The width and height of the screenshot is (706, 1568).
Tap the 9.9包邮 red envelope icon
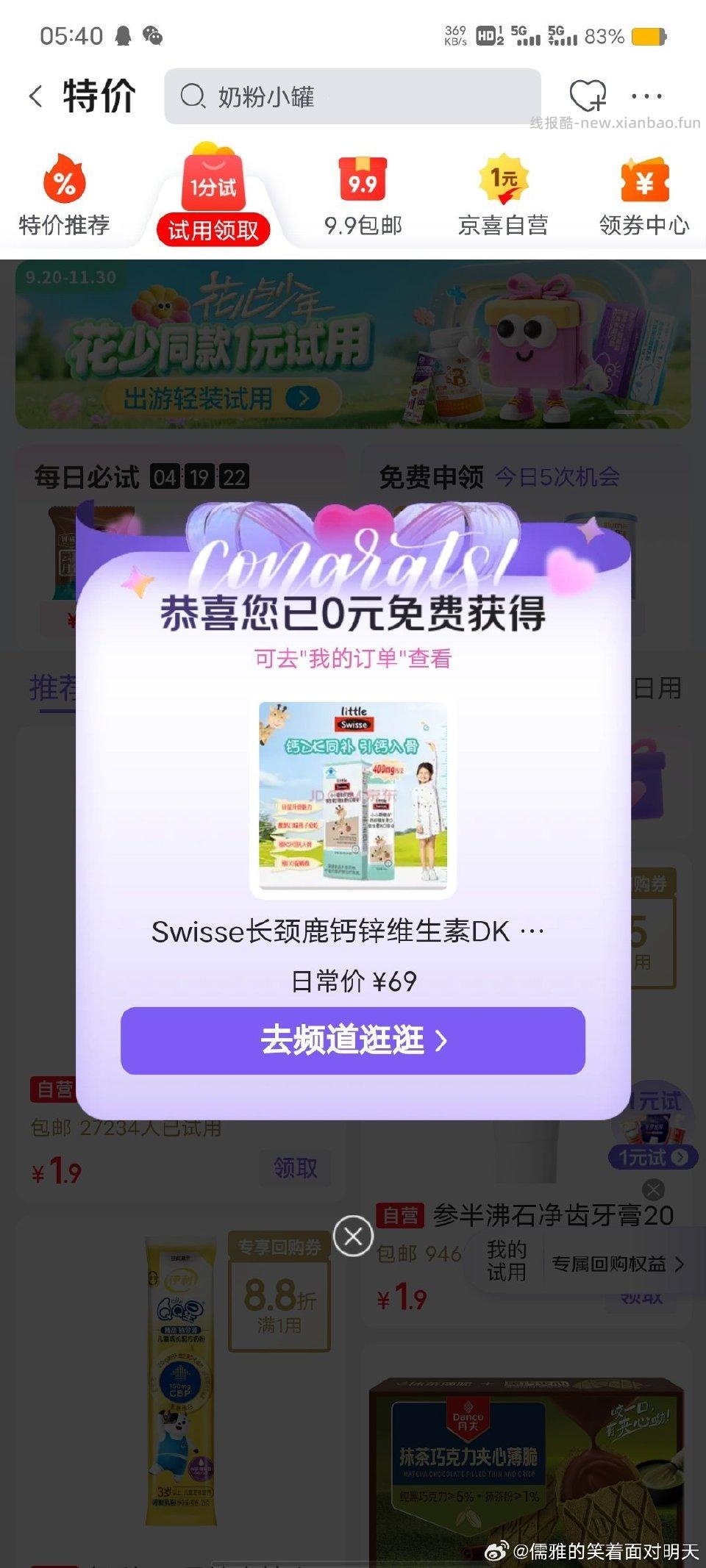coord(362,180)
